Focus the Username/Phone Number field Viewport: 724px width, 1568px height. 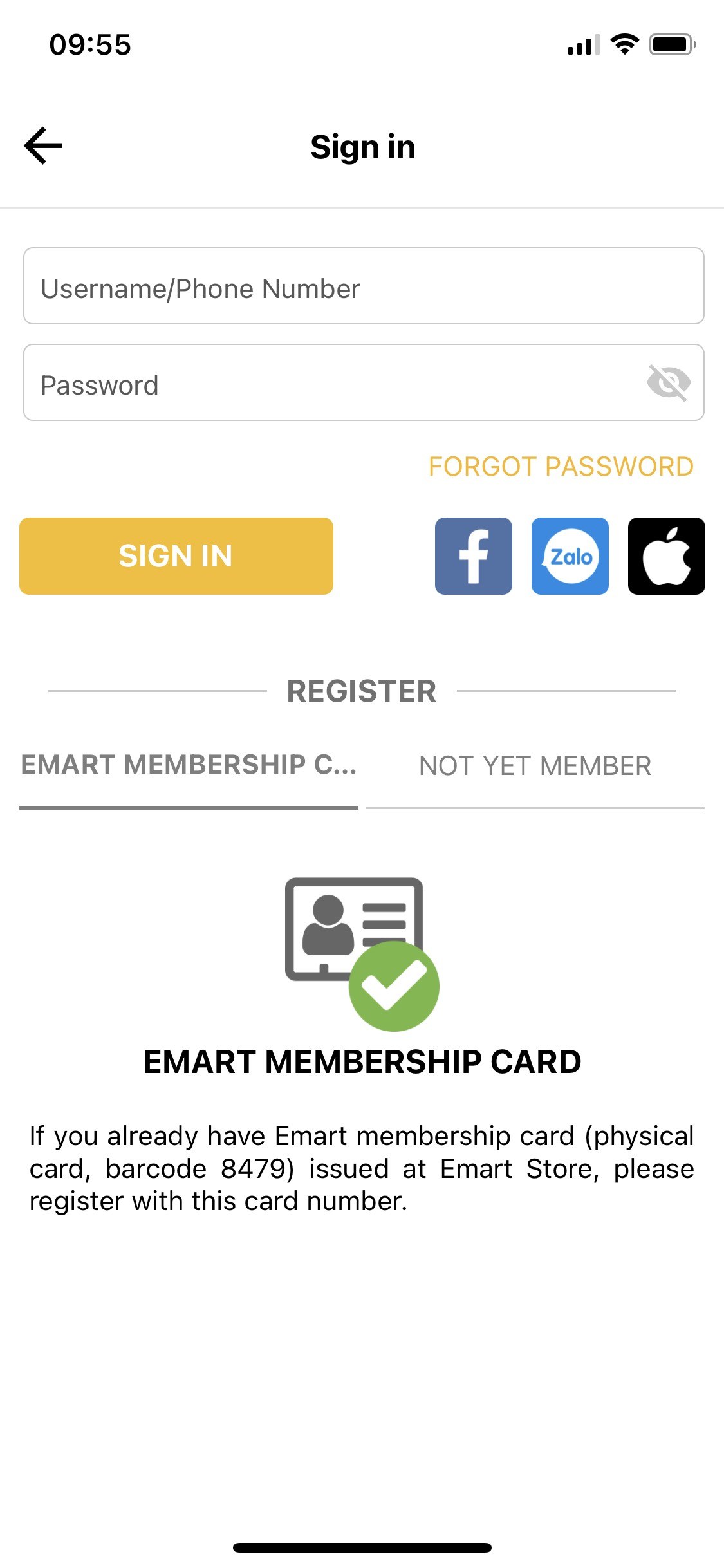point(364,286)
